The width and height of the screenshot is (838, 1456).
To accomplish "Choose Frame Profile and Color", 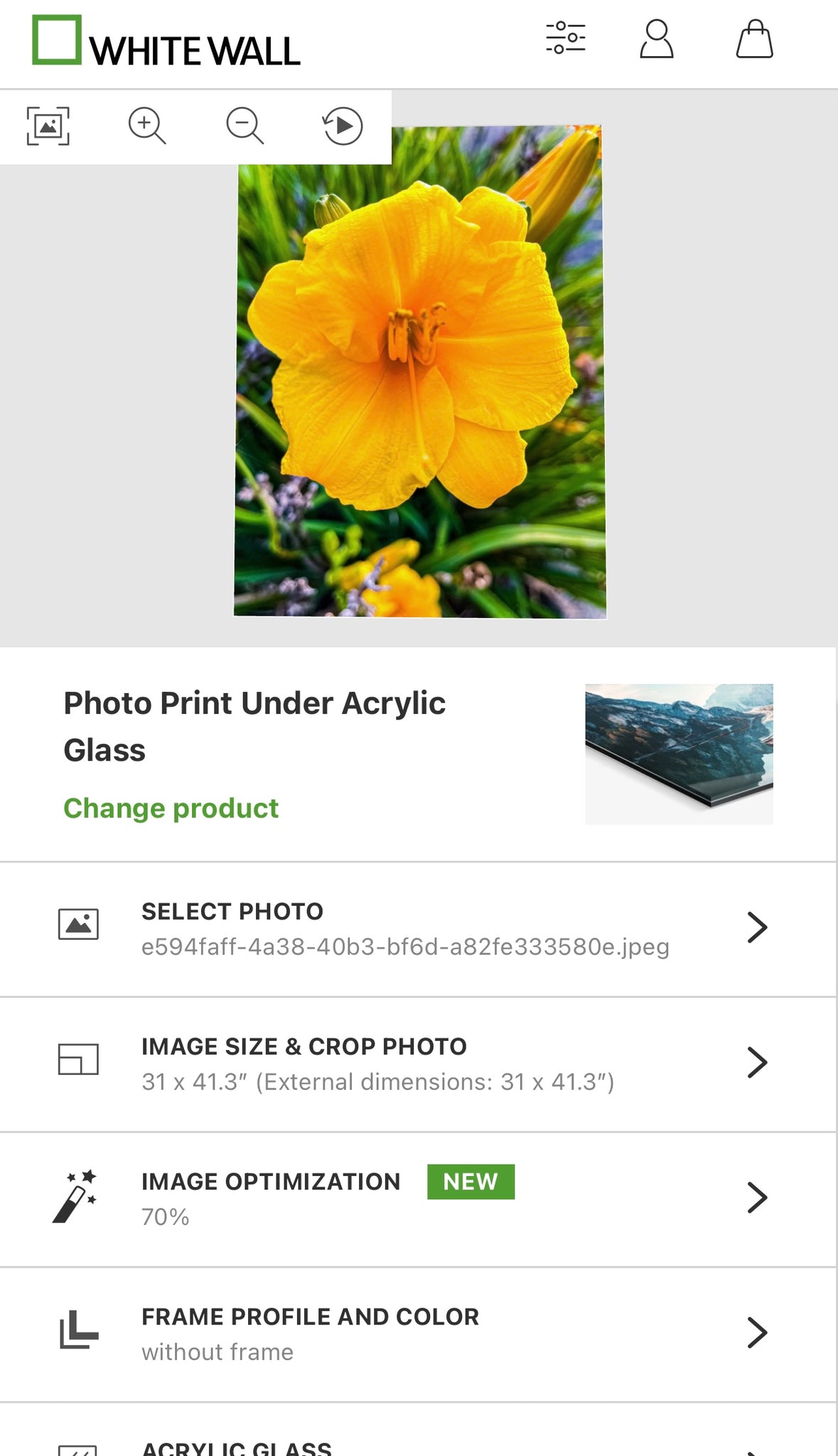I will tap(418, 1333).
